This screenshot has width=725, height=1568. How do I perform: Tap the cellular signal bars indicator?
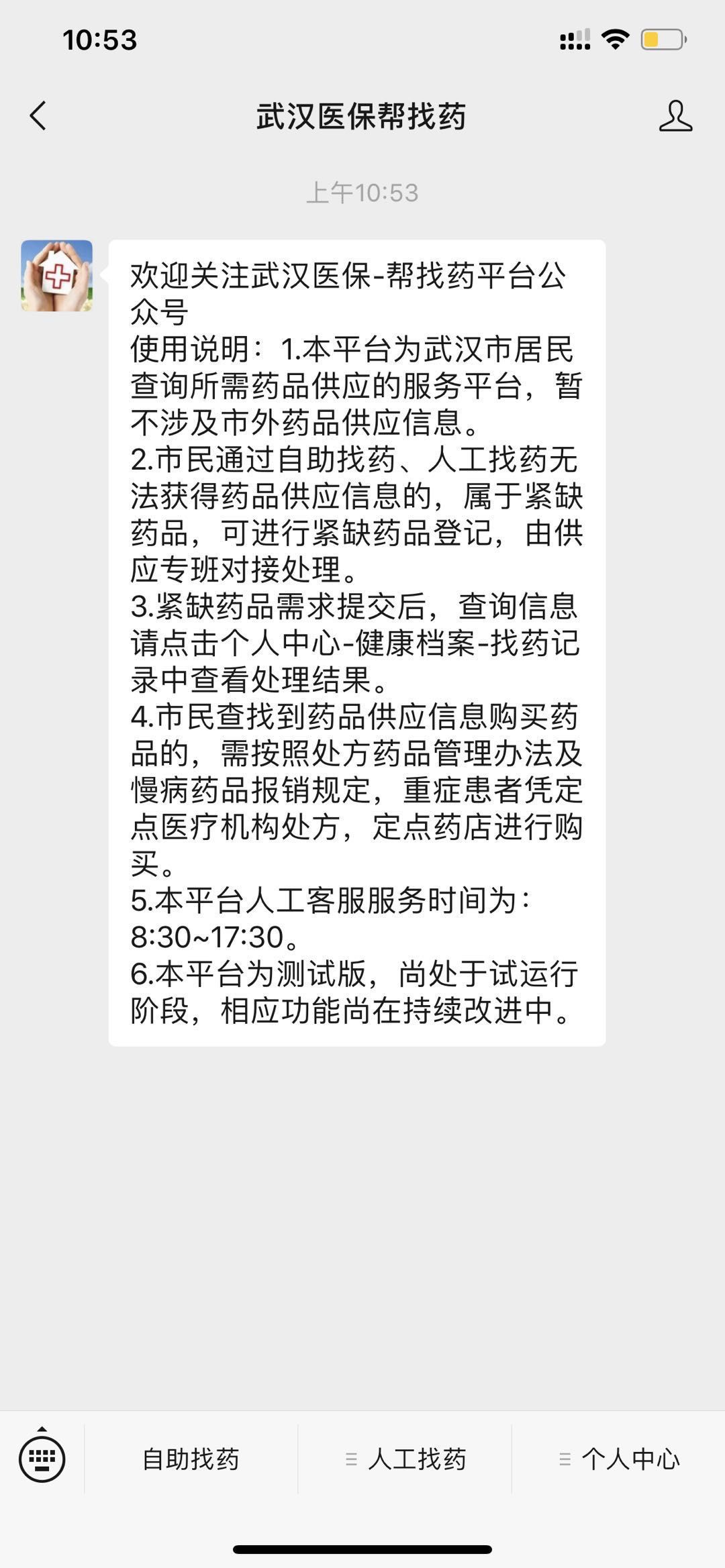coord(574,39)
